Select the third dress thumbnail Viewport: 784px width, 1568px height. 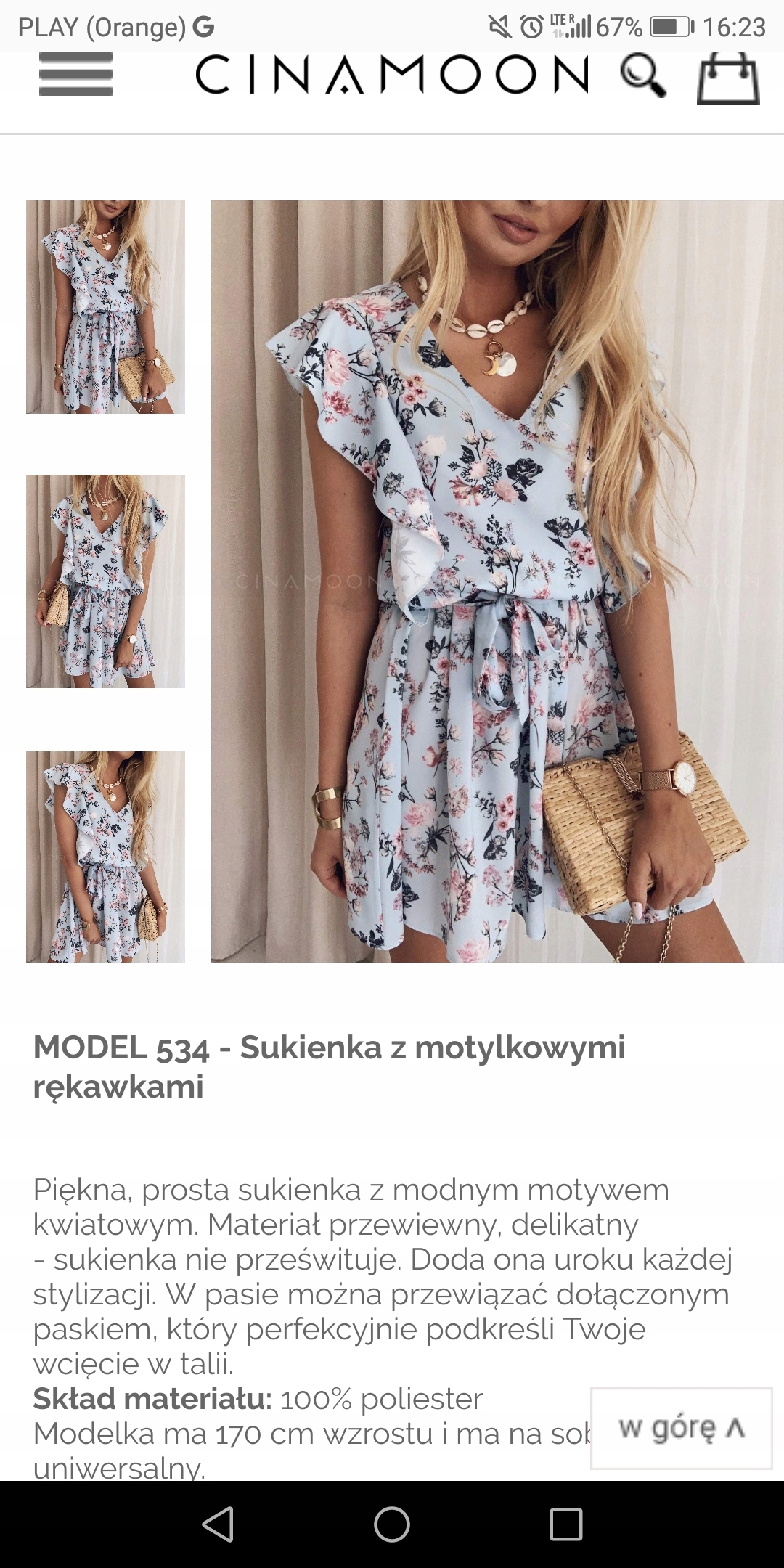(105, 857)
